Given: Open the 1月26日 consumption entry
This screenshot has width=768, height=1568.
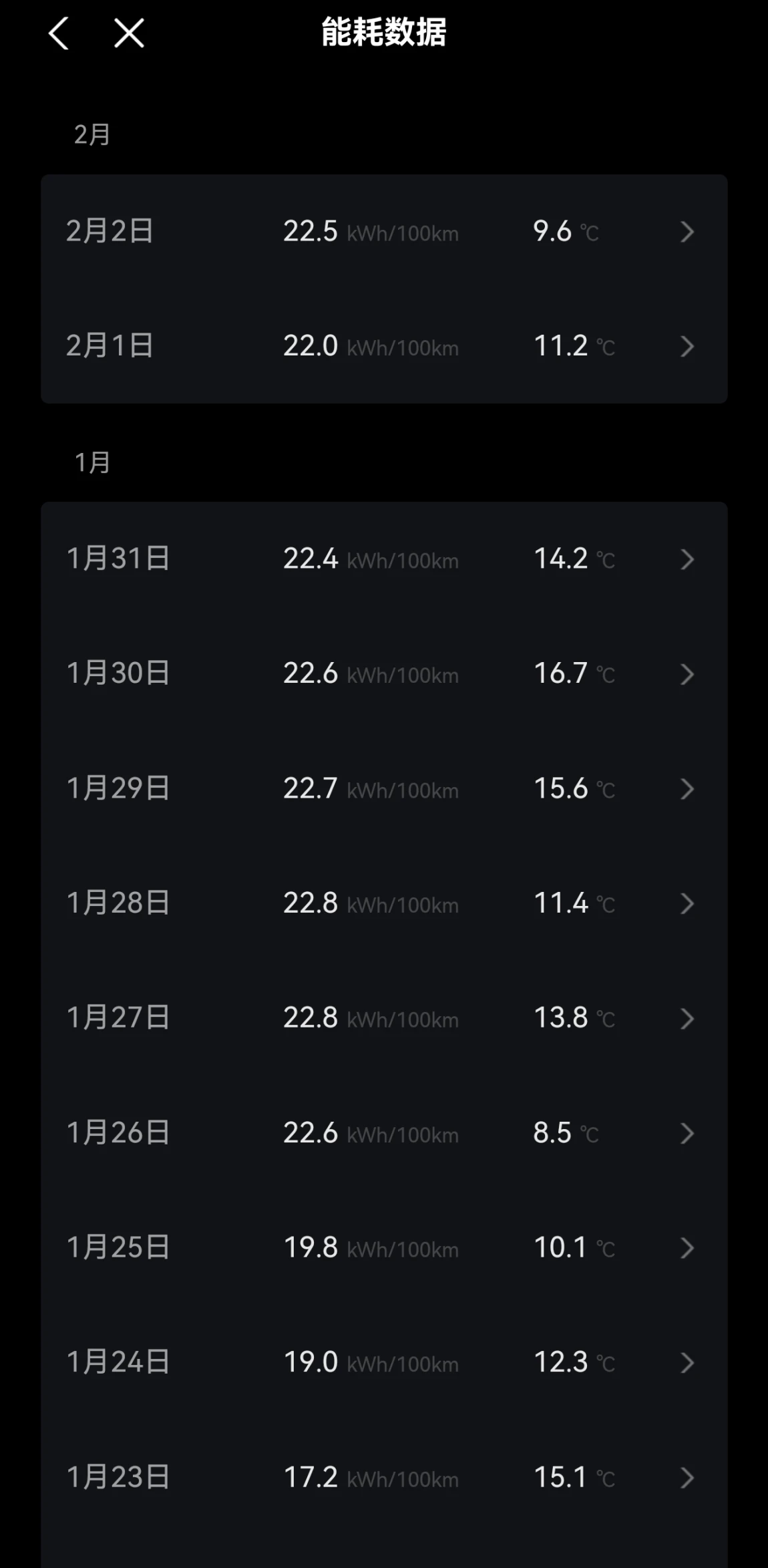Looking at the screenshot, I should [384, 1133].
